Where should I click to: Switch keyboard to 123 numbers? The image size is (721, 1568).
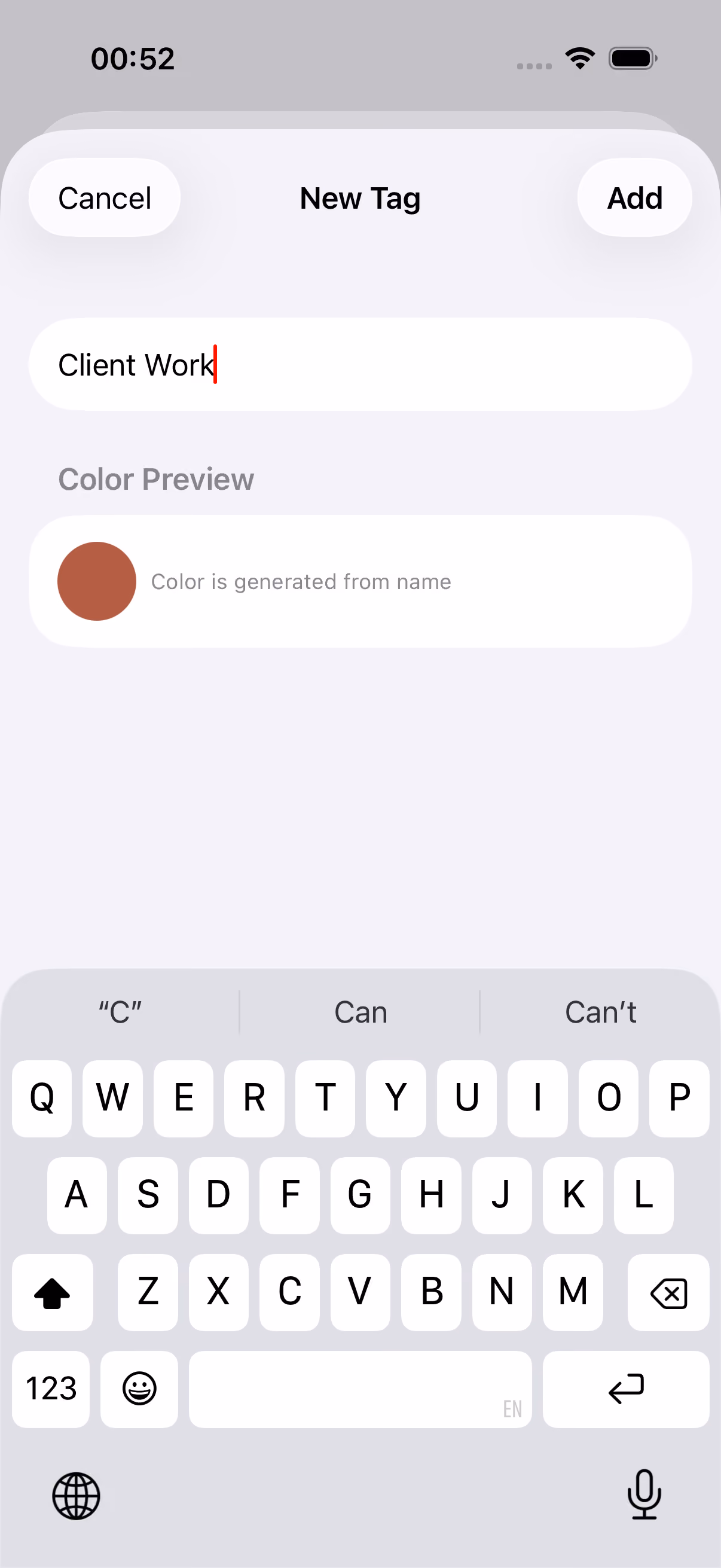50,1389
